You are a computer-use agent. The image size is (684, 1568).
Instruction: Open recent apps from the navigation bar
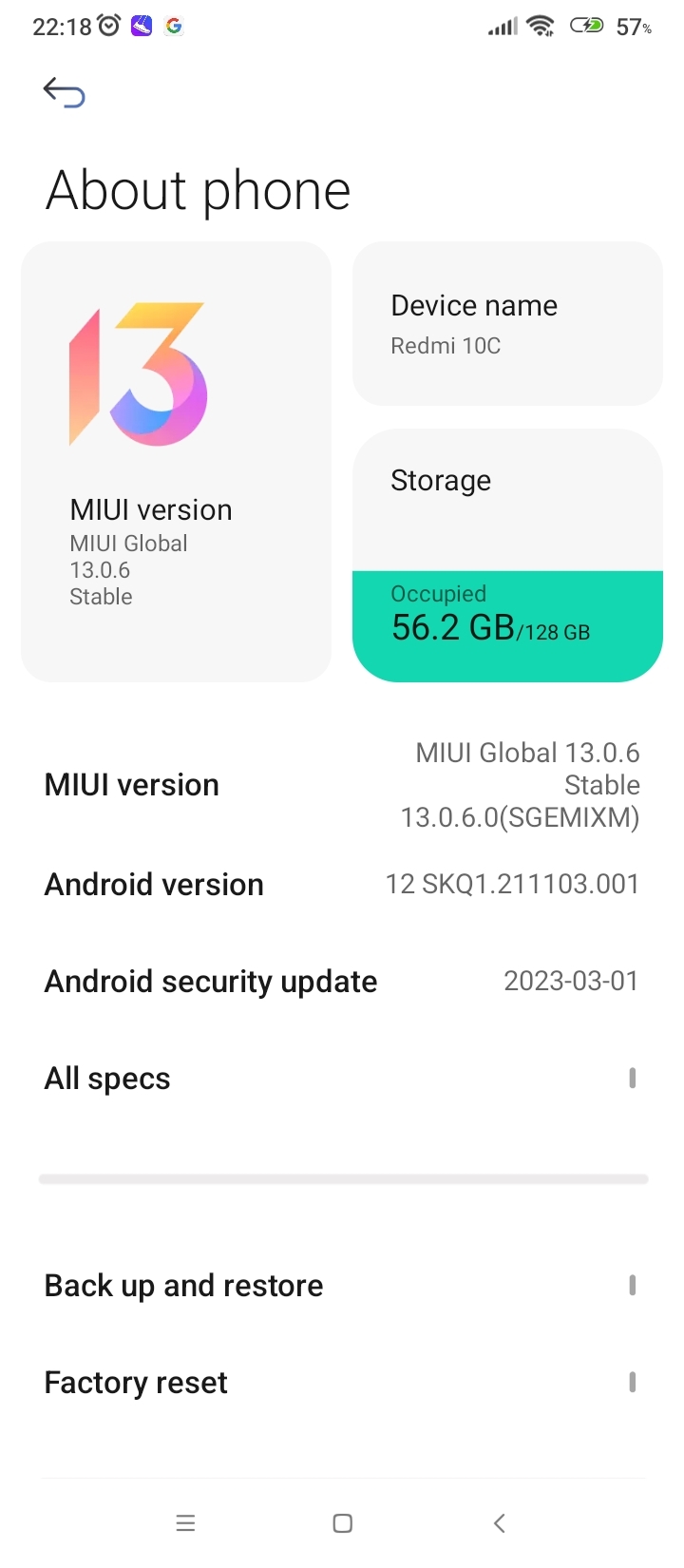[185, 1521]
